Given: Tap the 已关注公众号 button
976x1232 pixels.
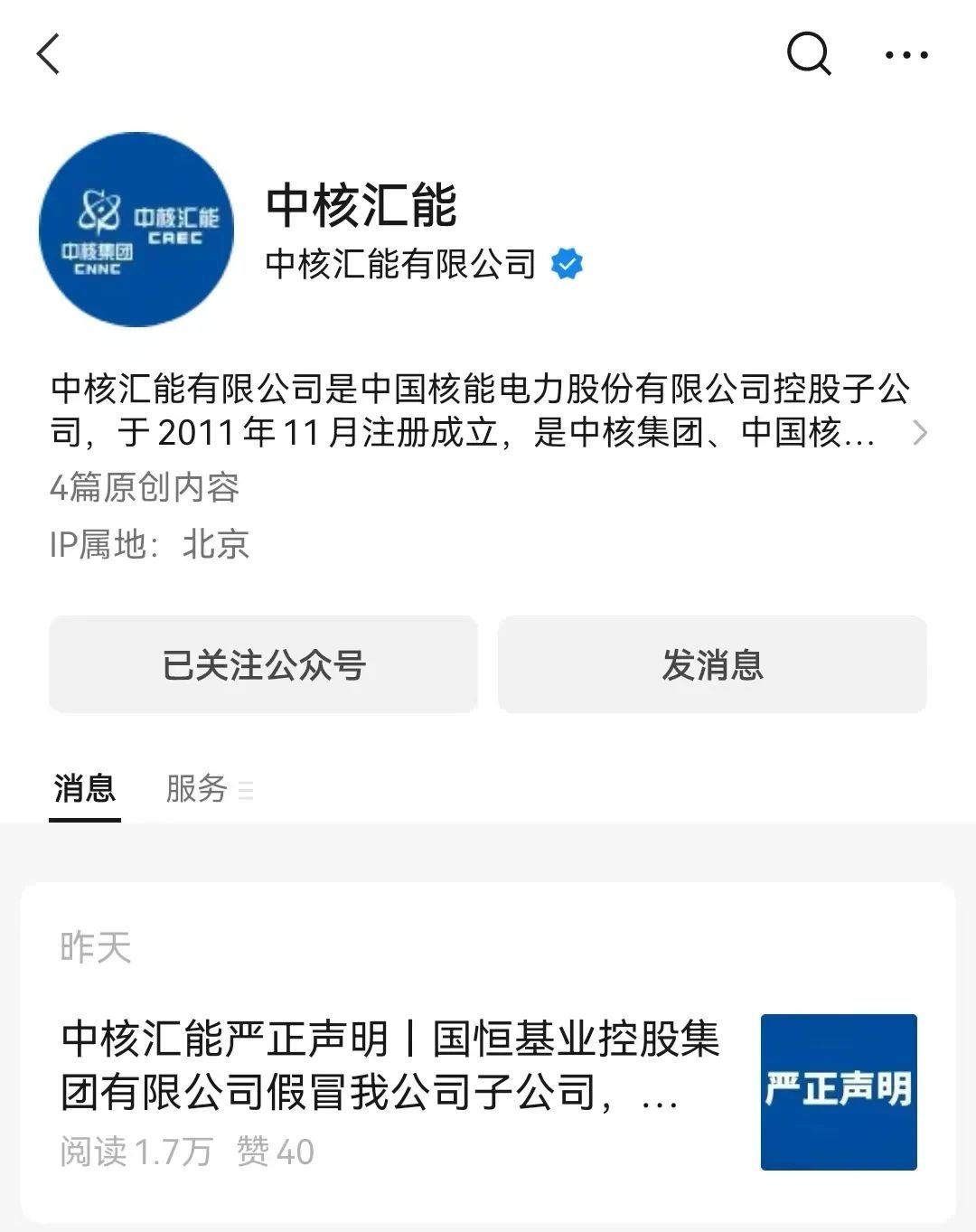Looking at the screenshot, I should 263,664.
